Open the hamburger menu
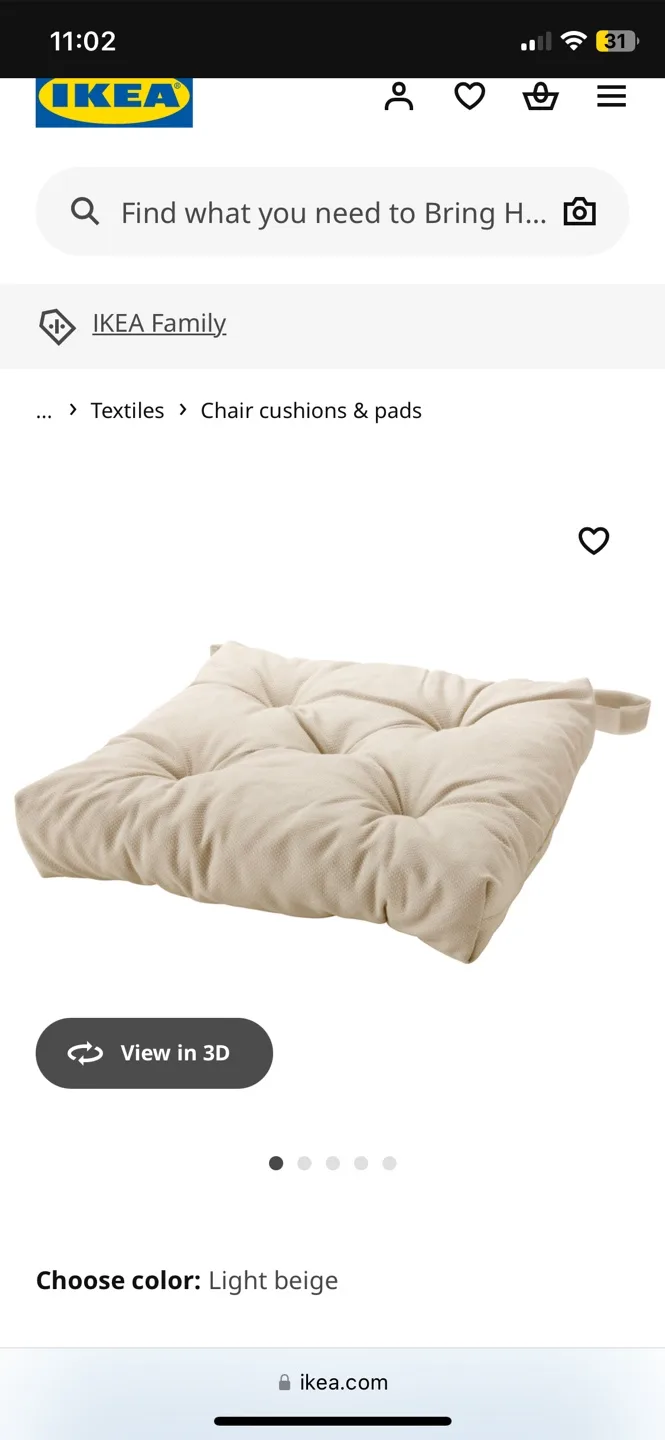This screenshot has width=665, height=1440. point(611,97)
